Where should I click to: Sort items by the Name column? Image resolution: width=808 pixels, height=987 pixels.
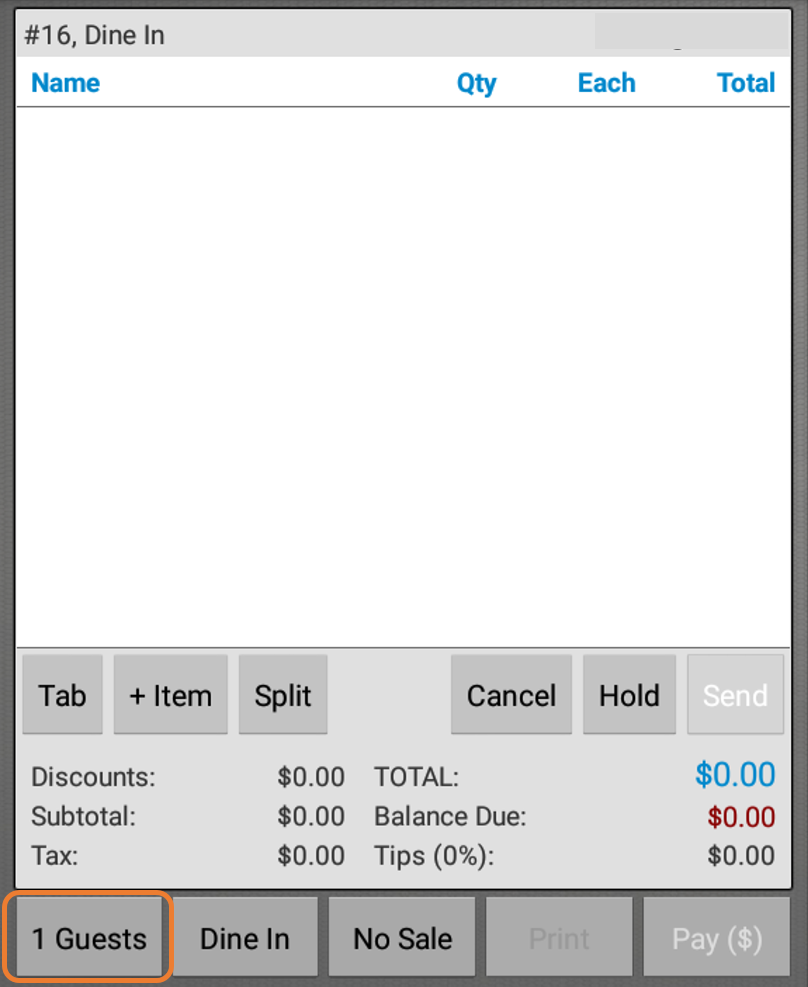65,83
